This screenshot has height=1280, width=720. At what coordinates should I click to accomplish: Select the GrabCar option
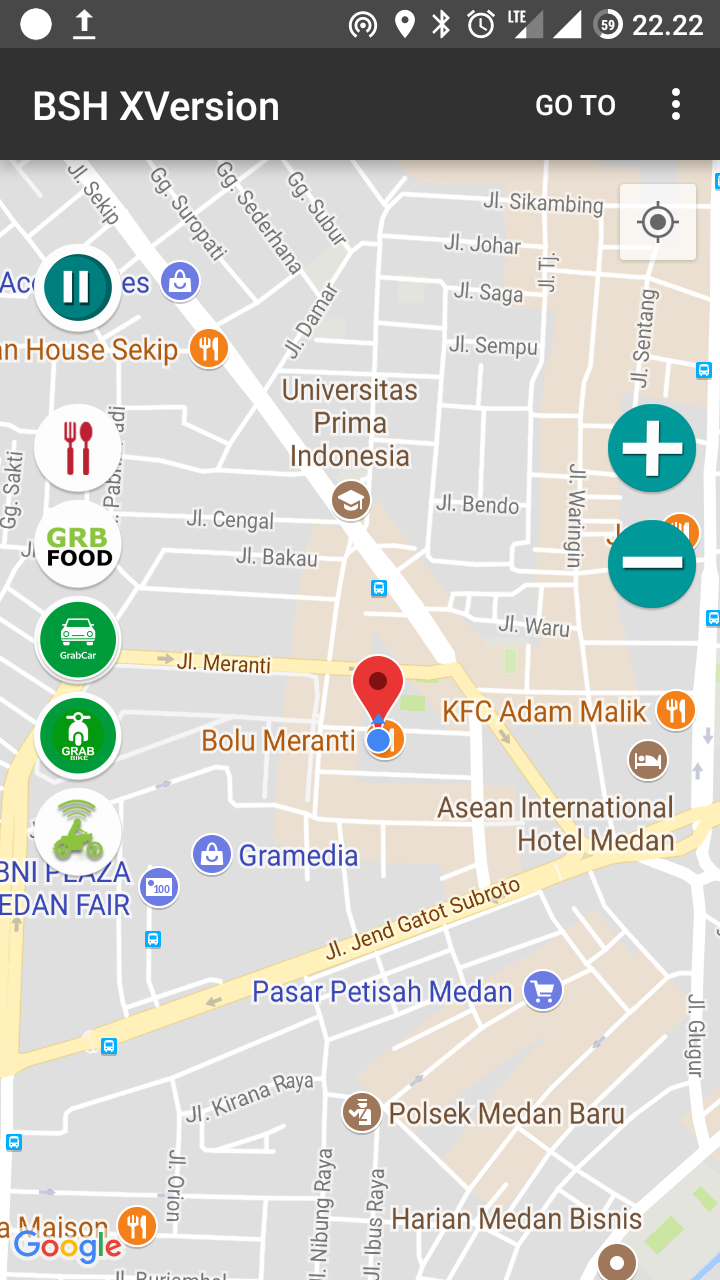click(78, 640)
